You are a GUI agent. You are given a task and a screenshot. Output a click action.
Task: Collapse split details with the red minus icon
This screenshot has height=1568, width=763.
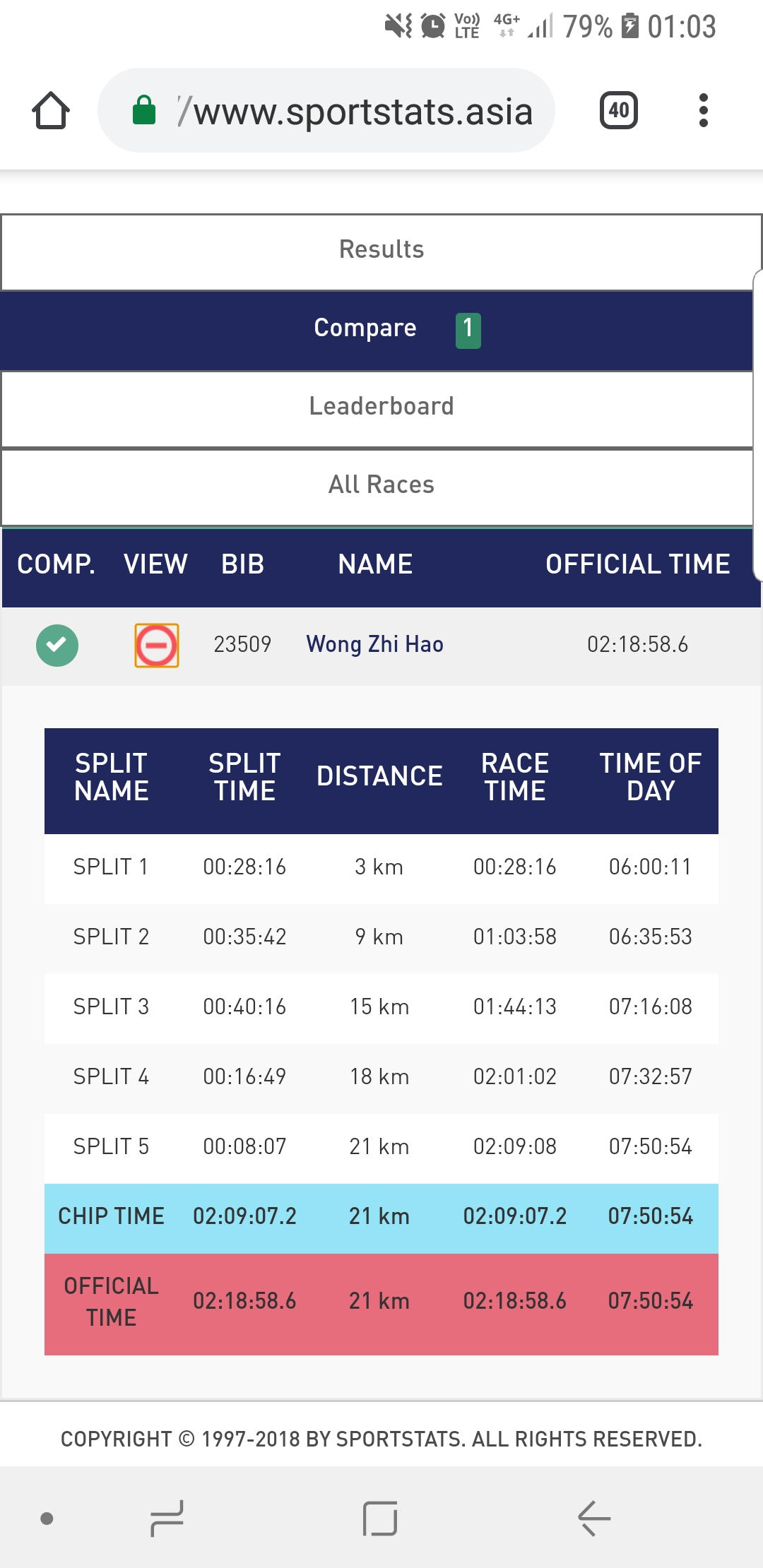click(x=157, y=645)
